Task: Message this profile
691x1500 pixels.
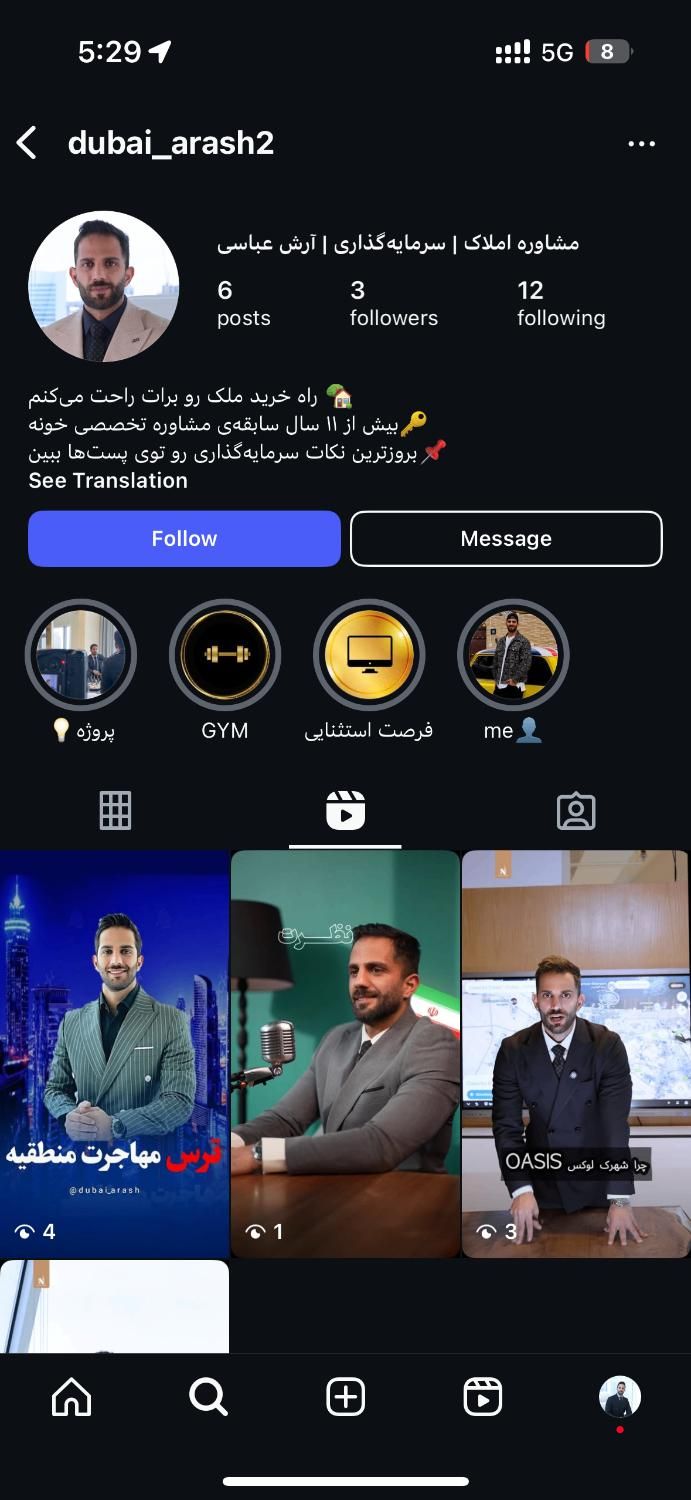Action: (x=506, y=539)
